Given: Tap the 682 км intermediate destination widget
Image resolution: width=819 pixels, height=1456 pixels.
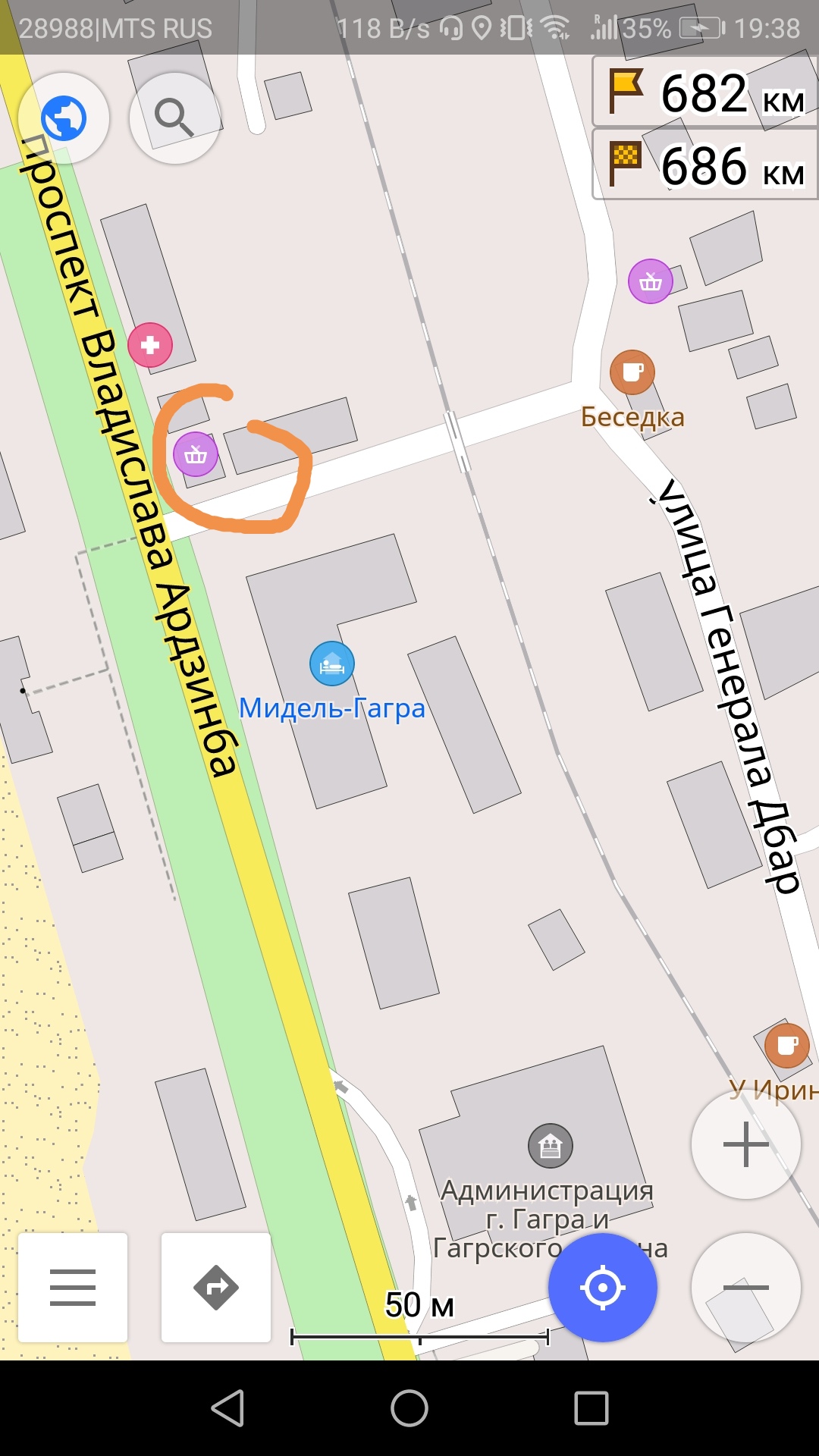Looking at the screenshot, I should coord(705,93).
